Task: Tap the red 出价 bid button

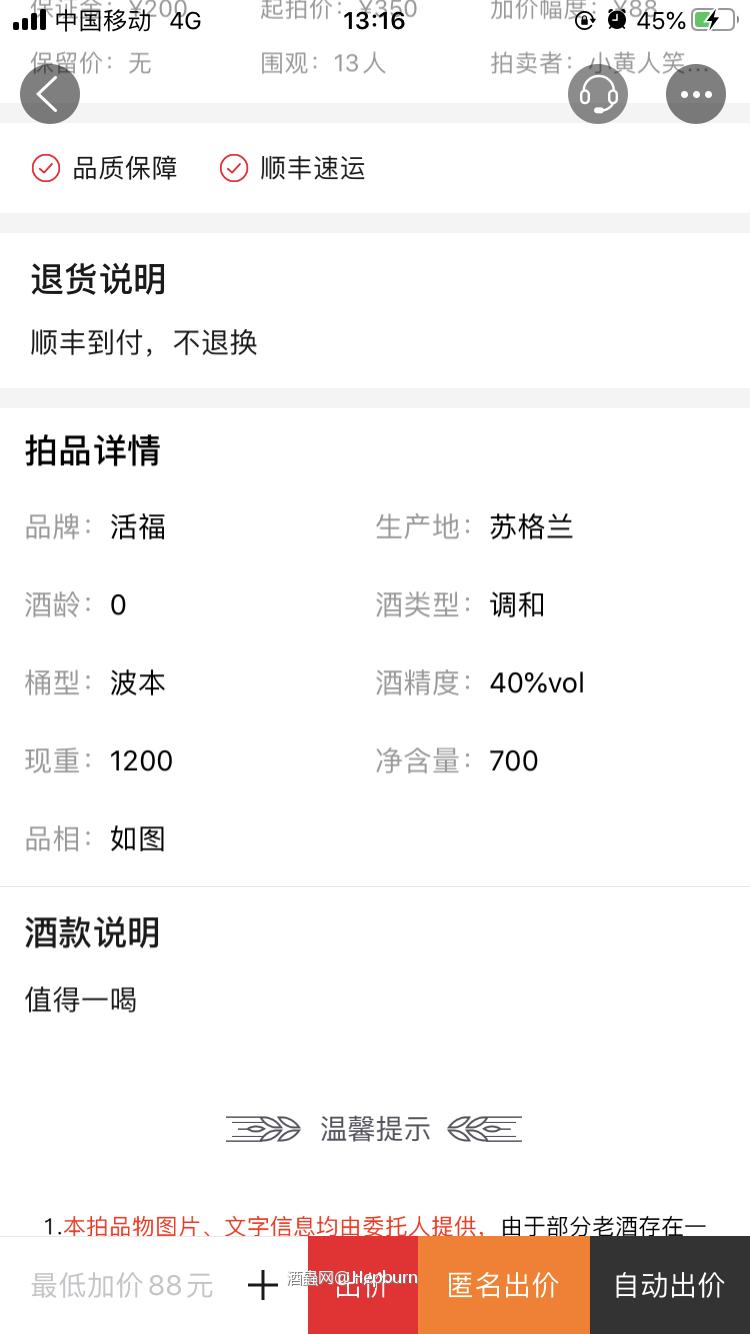Action: (363, 1285)
